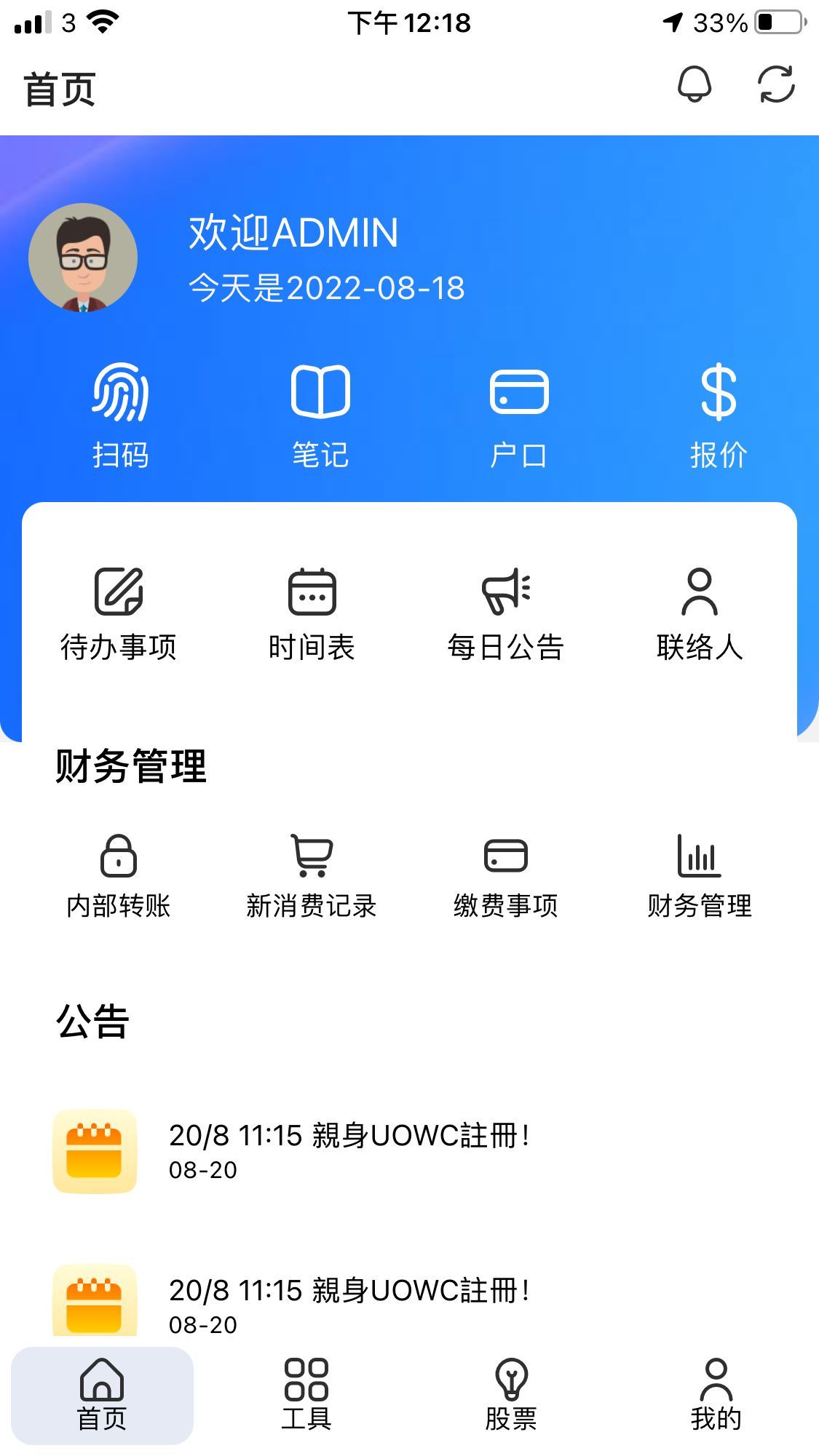The image size is (819, 1456).
Task: Open the 扫码 scan shortcut
Action: point(120,416)
